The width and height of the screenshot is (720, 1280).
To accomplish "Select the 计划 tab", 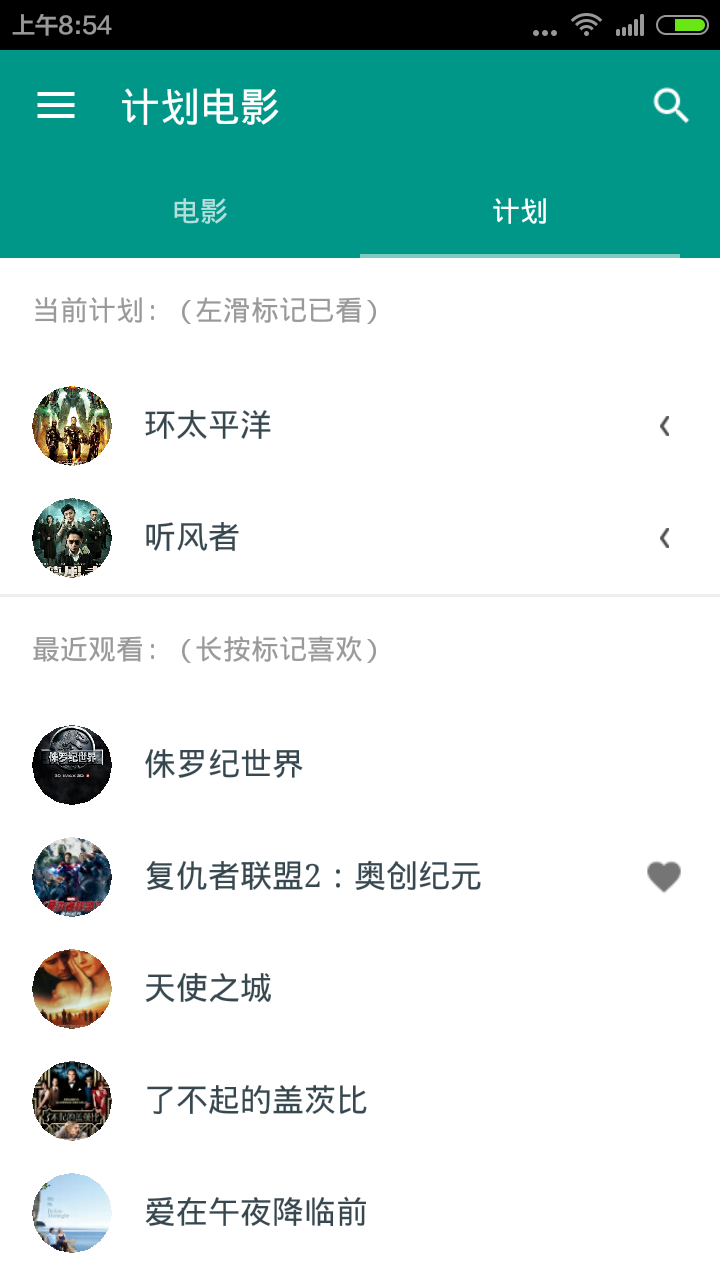I will (x=519, y=211).
